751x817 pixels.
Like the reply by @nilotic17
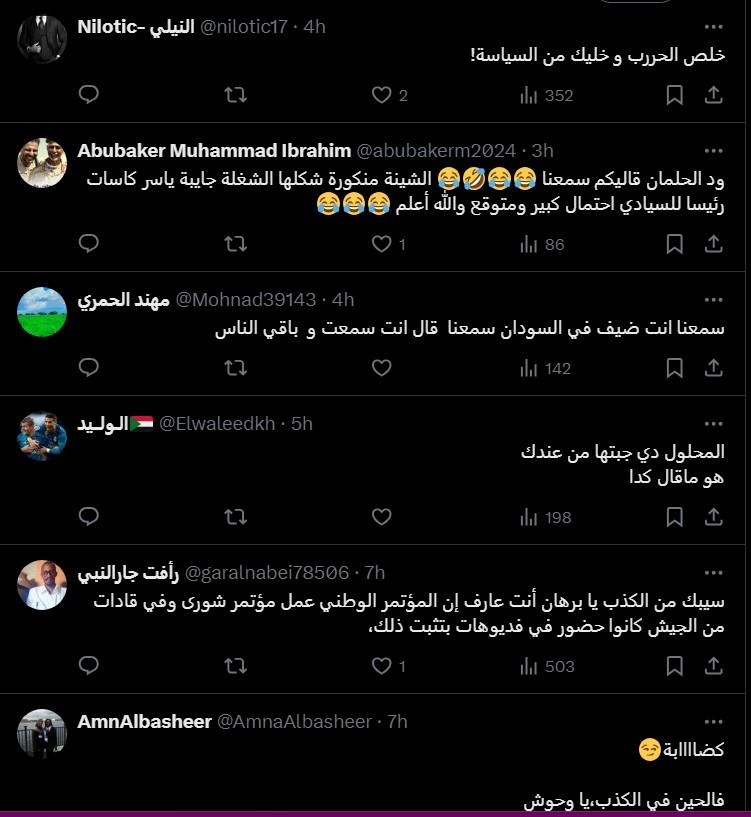[x=381, y=95]
